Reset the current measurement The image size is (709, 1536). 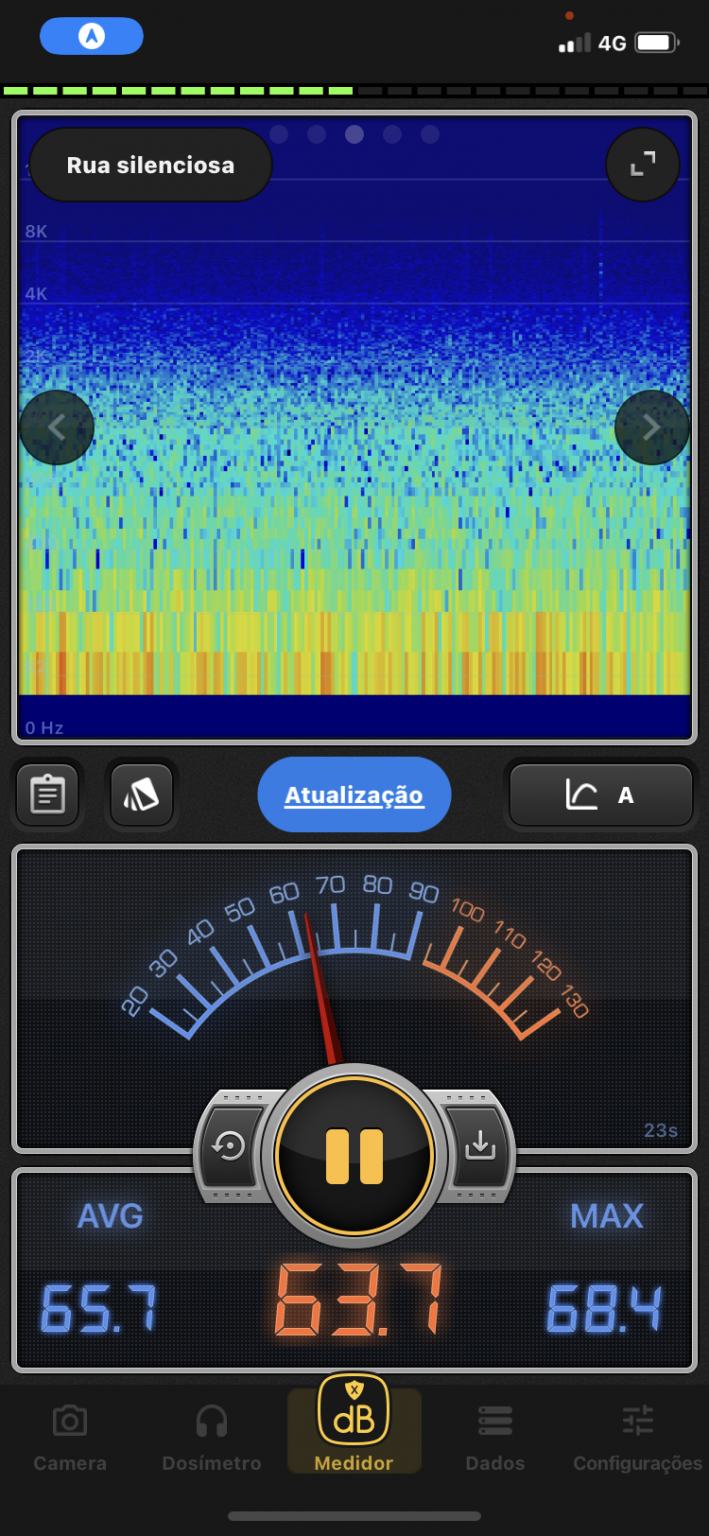[230, 1146]
